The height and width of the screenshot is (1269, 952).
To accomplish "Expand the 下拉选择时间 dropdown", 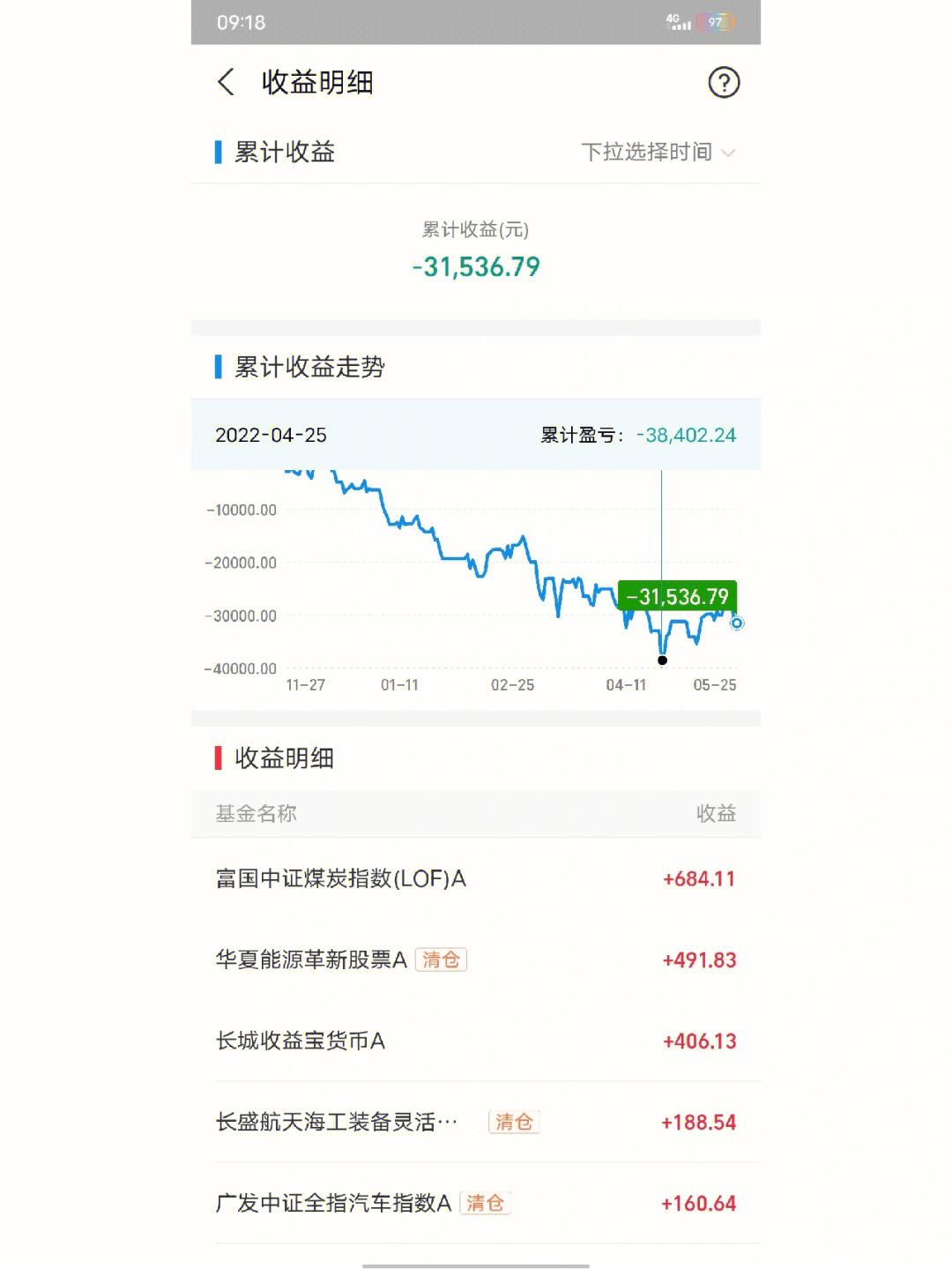I will [658, 153].
